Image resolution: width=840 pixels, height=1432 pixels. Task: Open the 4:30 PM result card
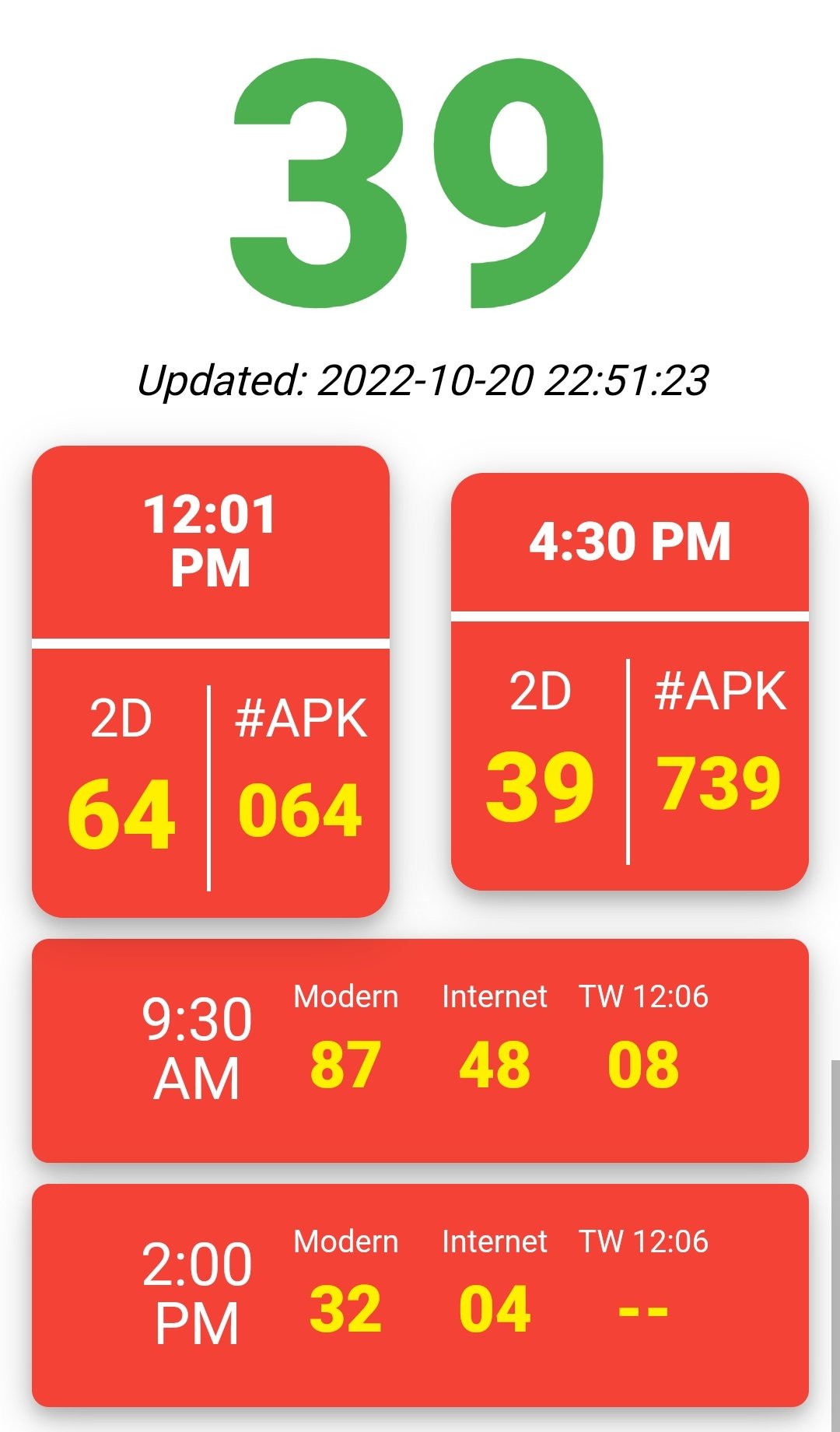(x=630, y=681)
